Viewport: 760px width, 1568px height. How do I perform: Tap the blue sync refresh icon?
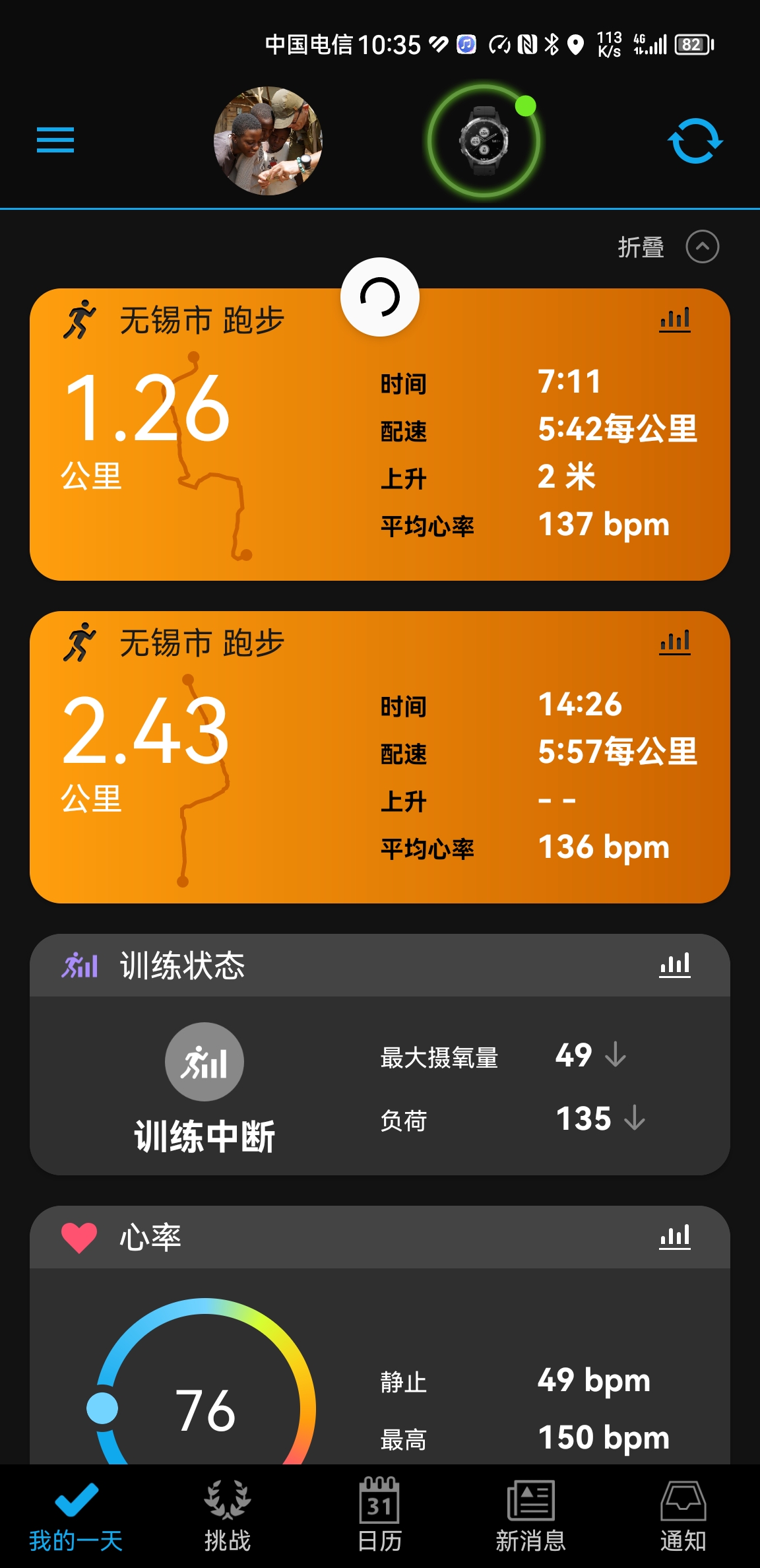tap(695, 141)
